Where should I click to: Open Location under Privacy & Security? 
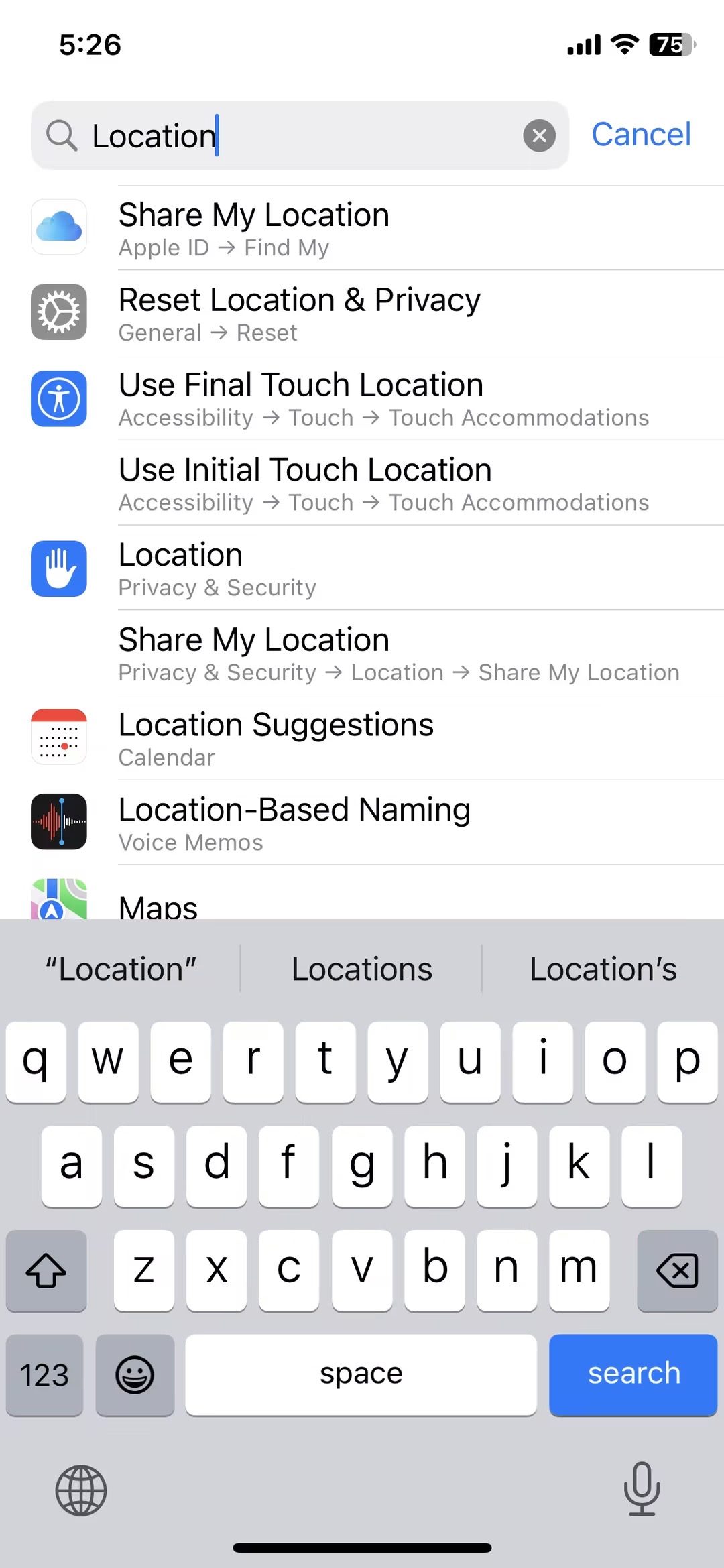(362, 568)
